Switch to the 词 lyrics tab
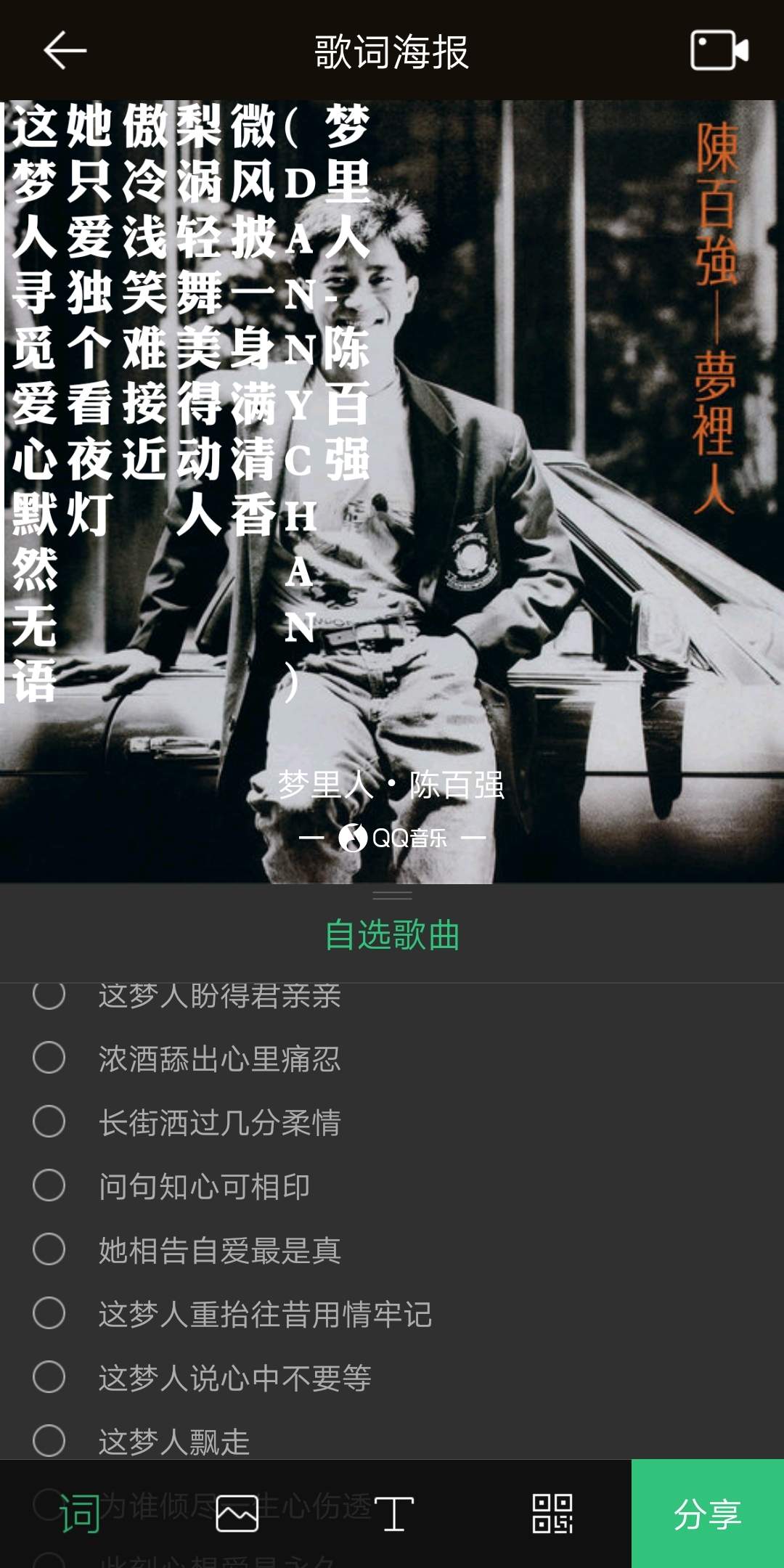784x1568 pixels. click(79, 1514)
